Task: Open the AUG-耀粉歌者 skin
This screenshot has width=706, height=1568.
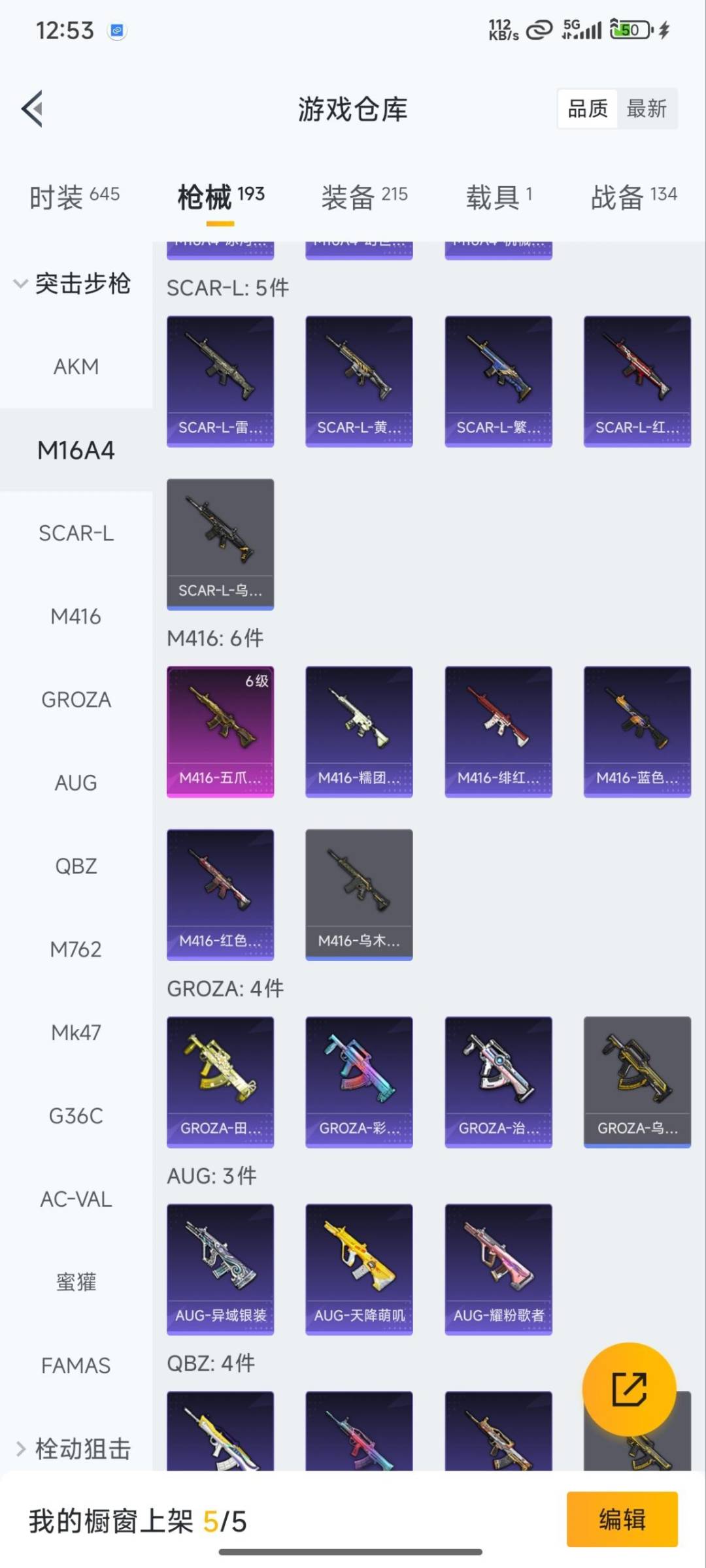Action: pos(498,1269)
